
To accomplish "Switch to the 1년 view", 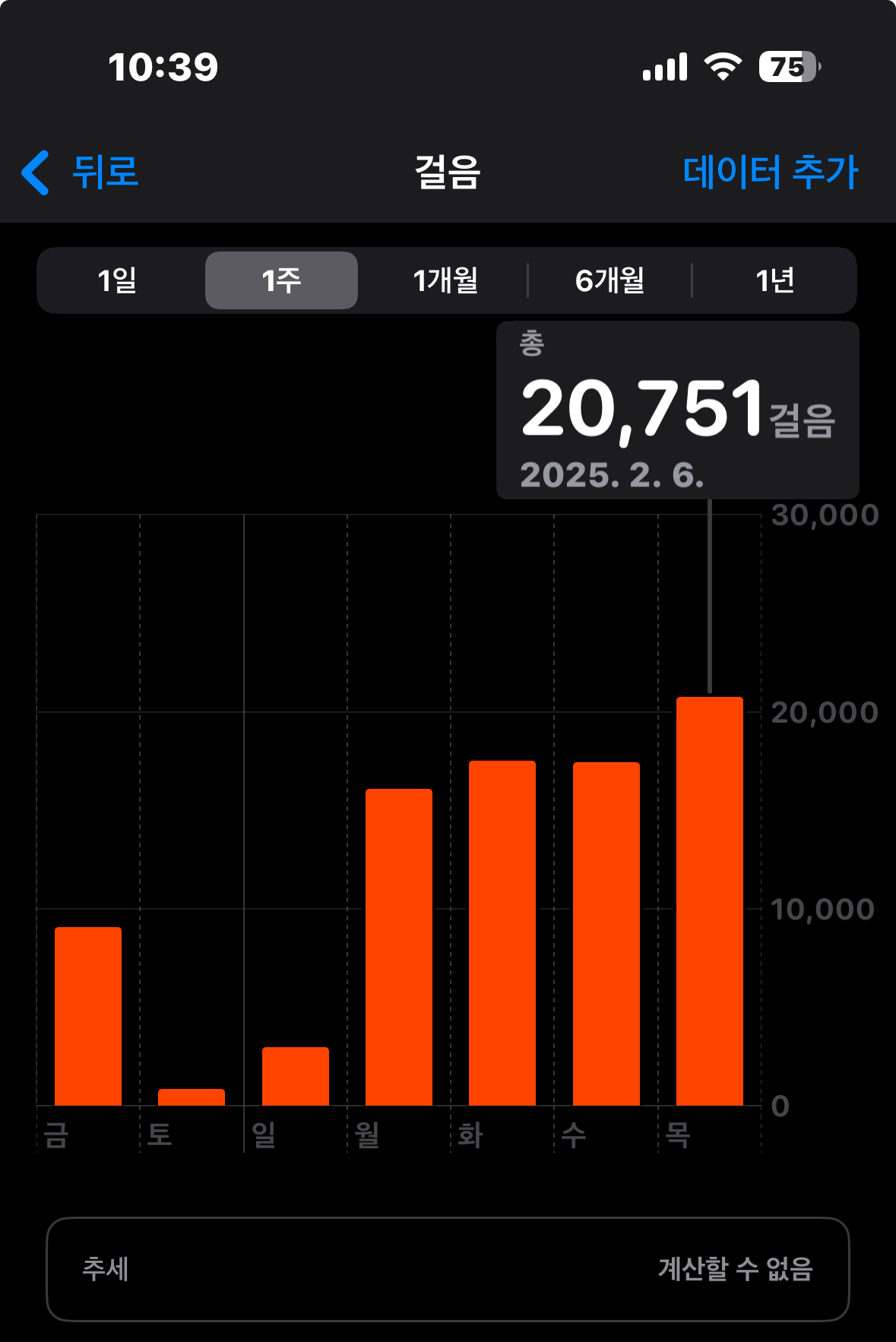I will (x=774, y=280).
